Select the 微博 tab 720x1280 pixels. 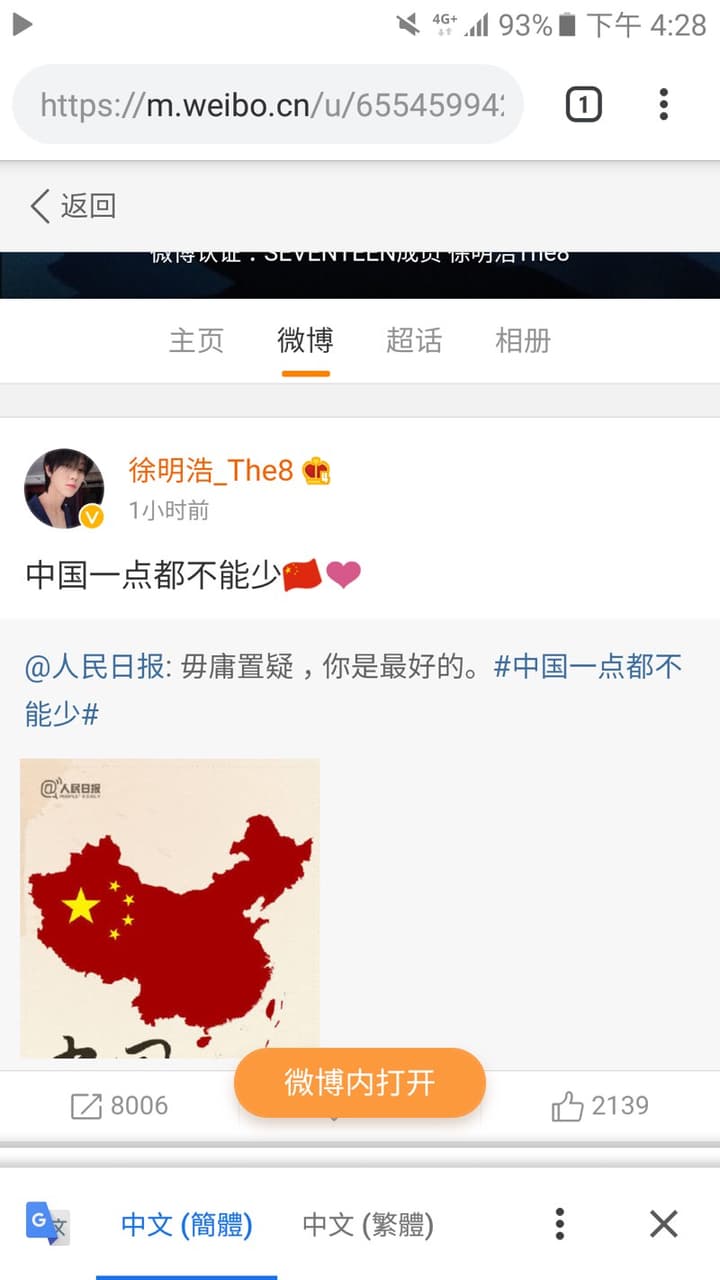click(305, 340)
